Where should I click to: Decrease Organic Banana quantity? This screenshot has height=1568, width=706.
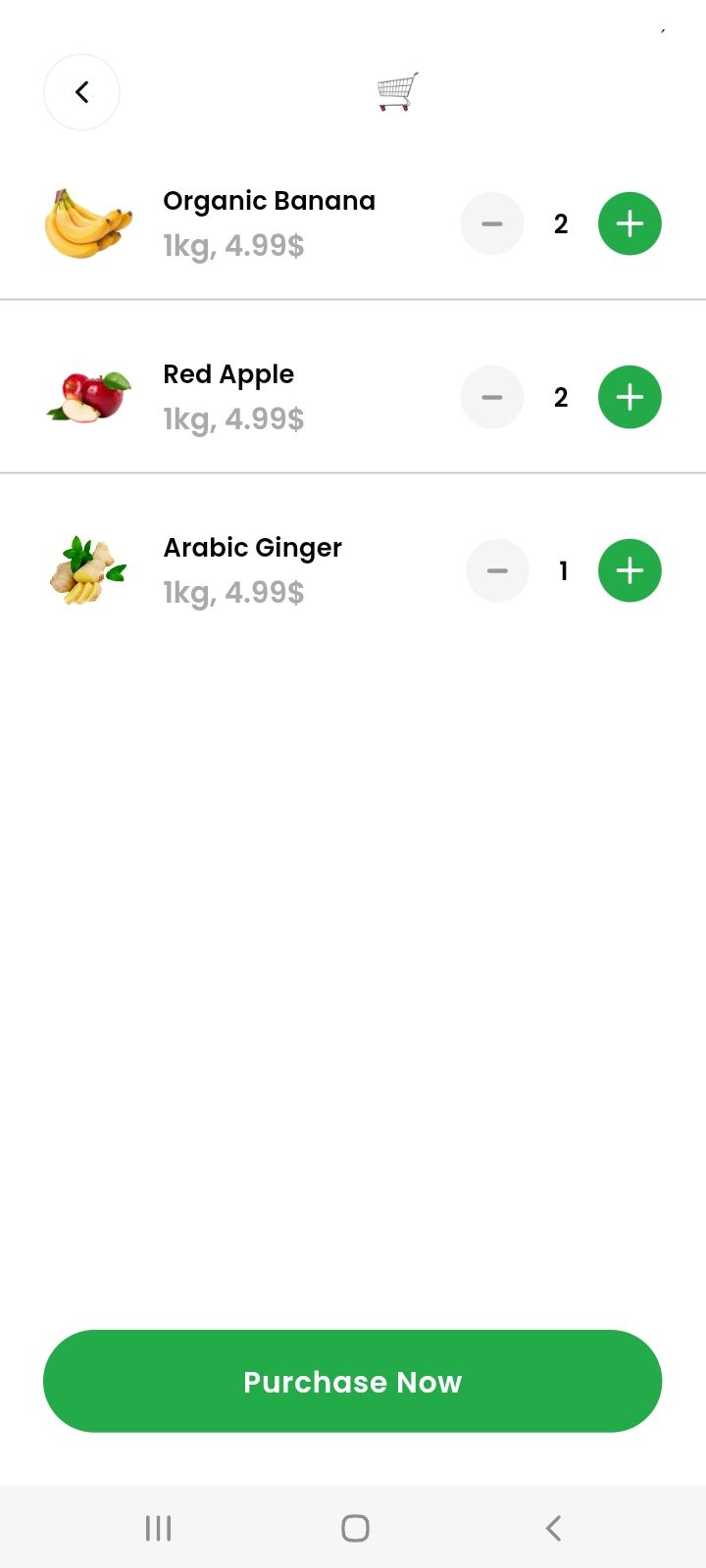click(x=492, y=223)
